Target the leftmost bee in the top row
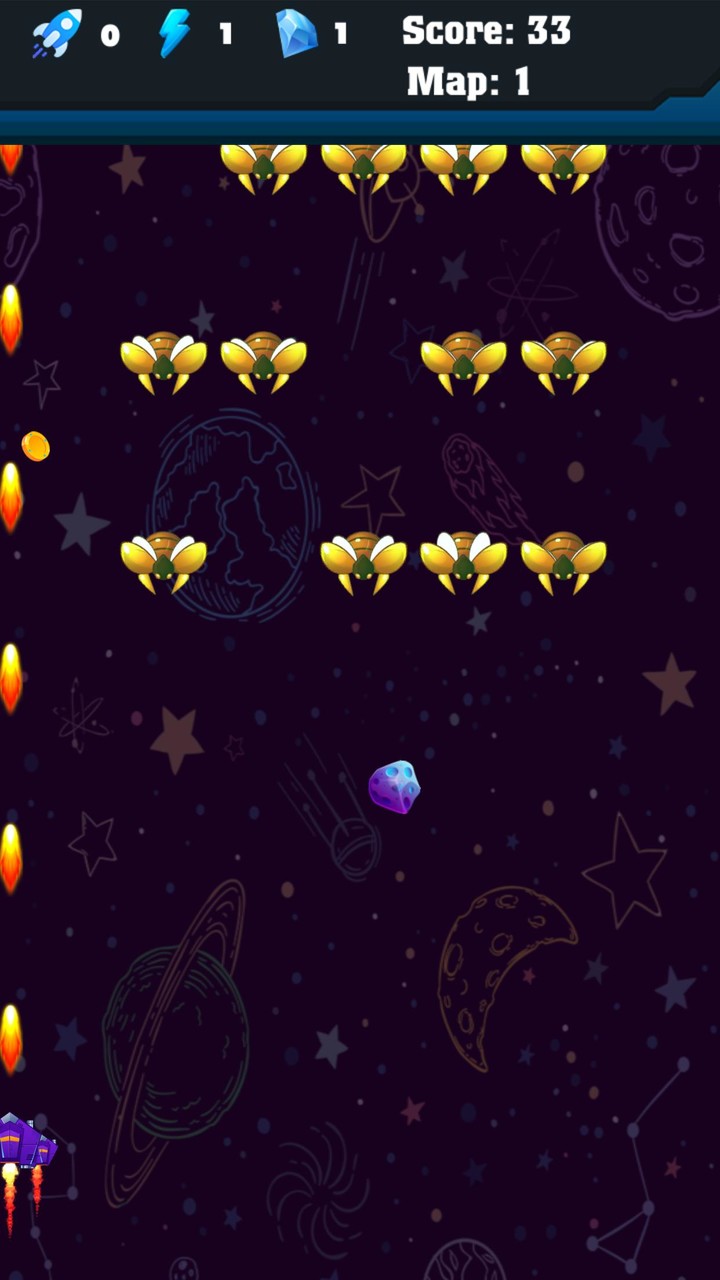This screenshot has height=1280, width=720. (x=263, y=165)
